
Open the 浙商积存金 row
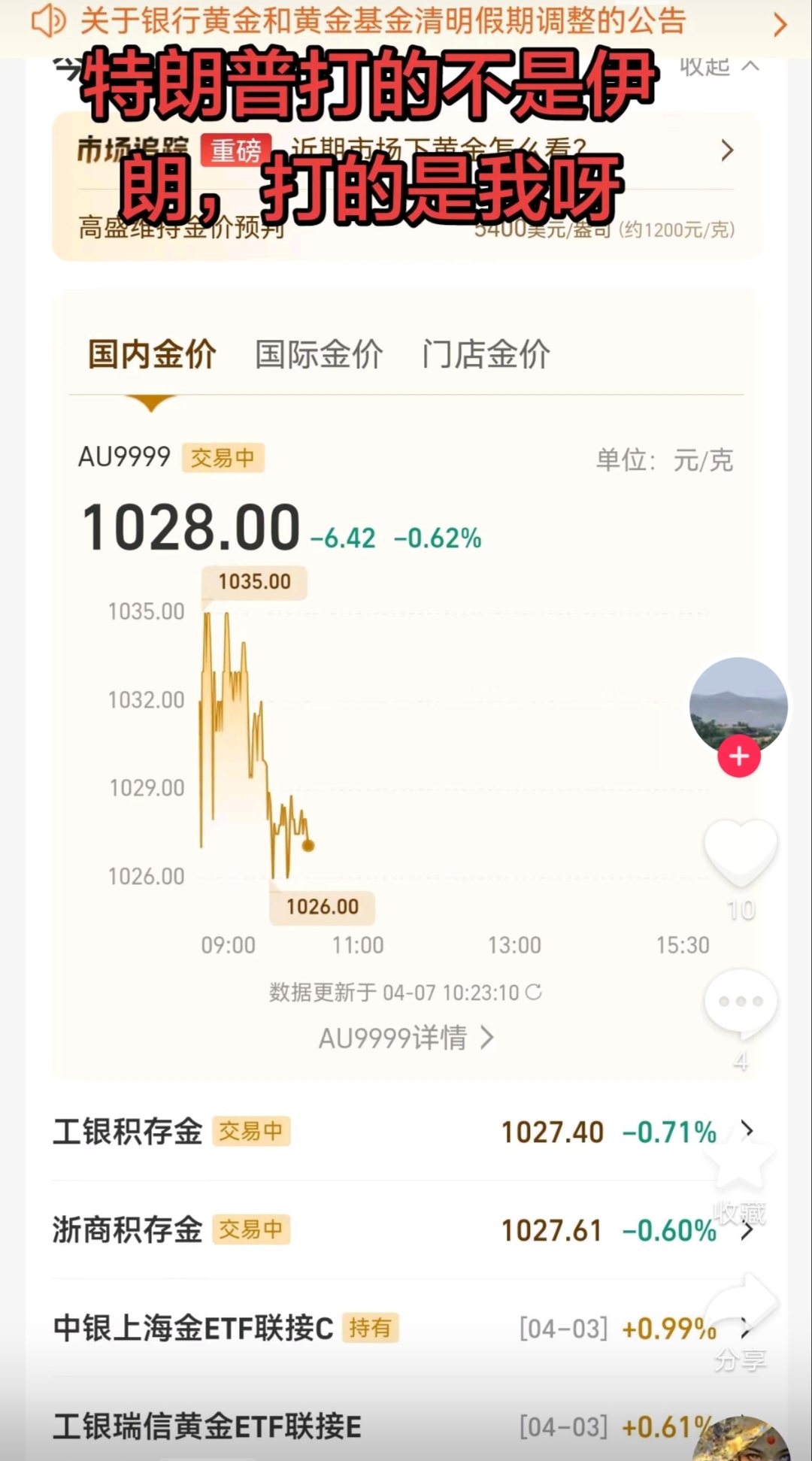pyautogui.click(x=376, y=1230)
